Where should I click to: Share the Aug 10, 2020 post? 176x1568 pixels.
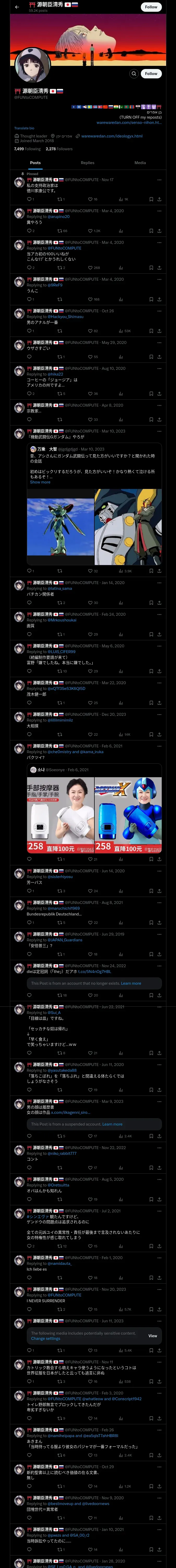[x=159, y=394]
